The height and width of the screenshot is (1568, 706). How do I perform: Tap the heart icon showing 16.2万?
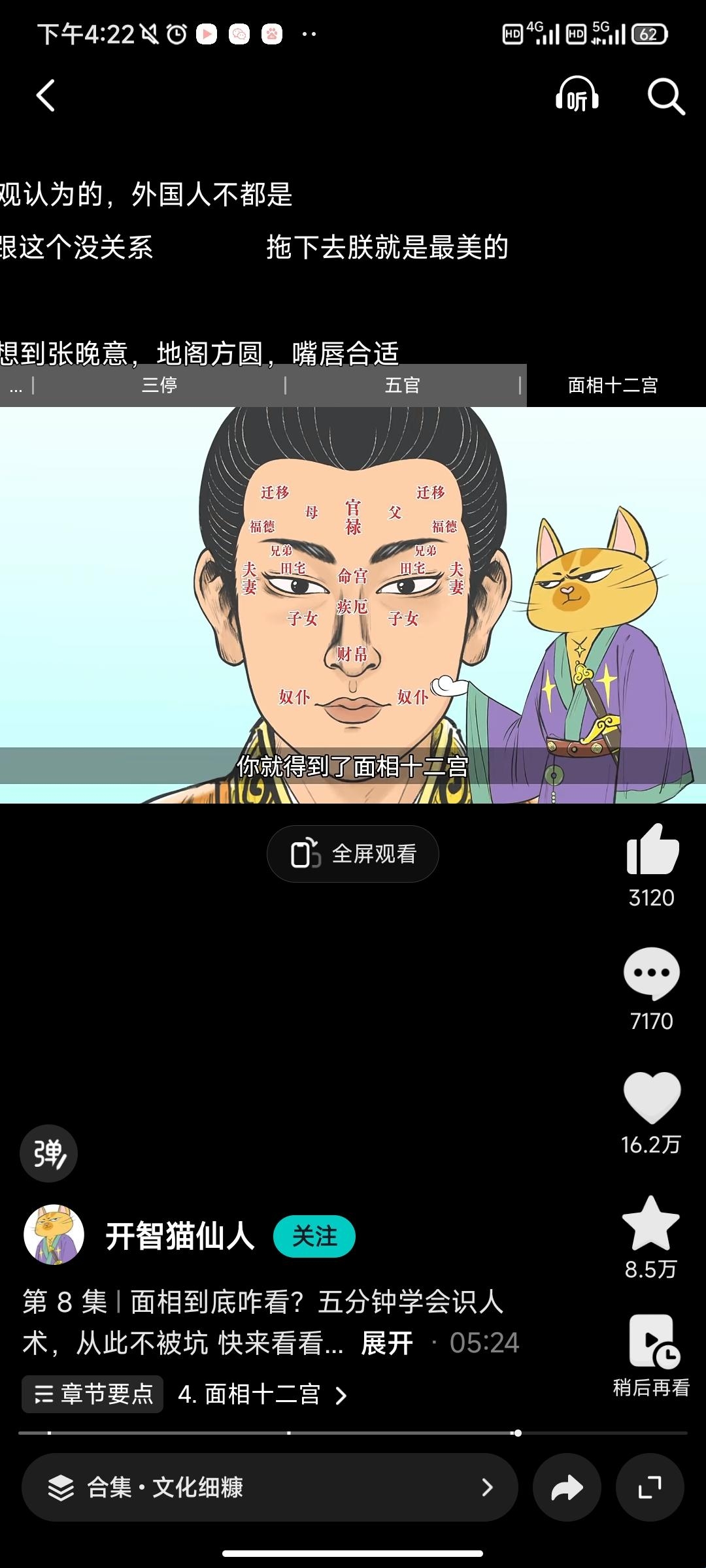652,1098
